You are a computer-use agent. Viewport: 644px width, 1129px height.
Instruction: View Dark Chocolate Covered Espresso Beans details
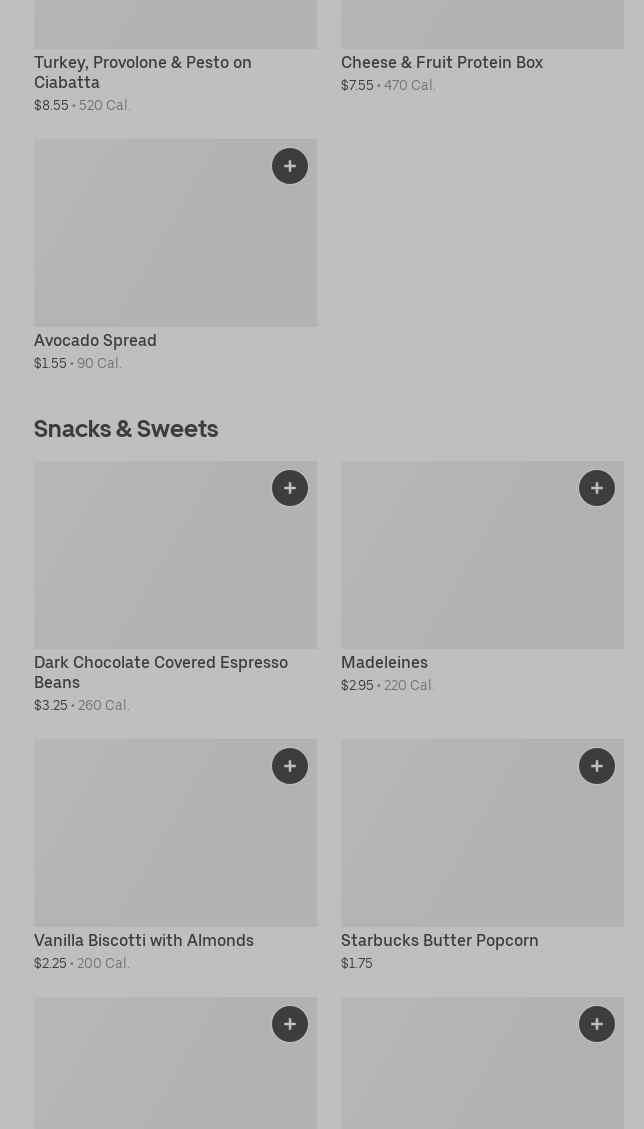pos(176,588)
